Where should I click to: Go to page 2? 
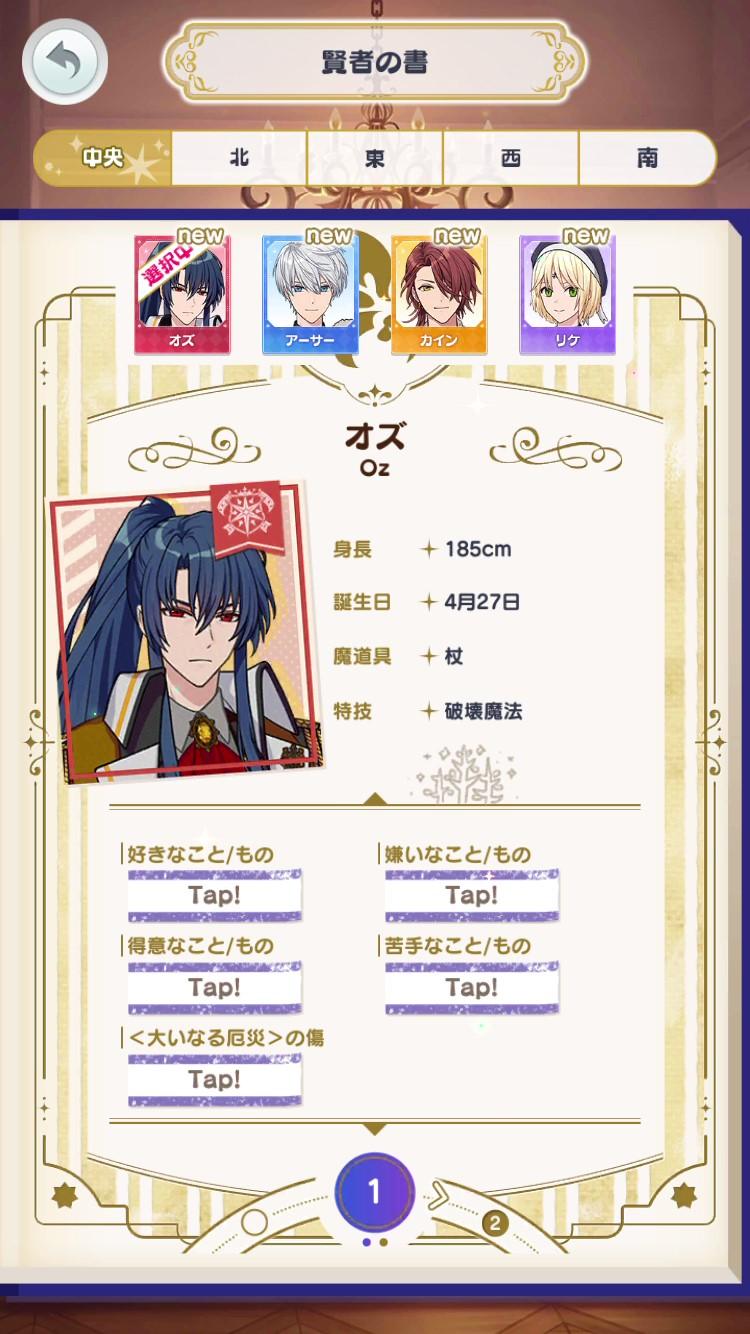[494, 1222]
